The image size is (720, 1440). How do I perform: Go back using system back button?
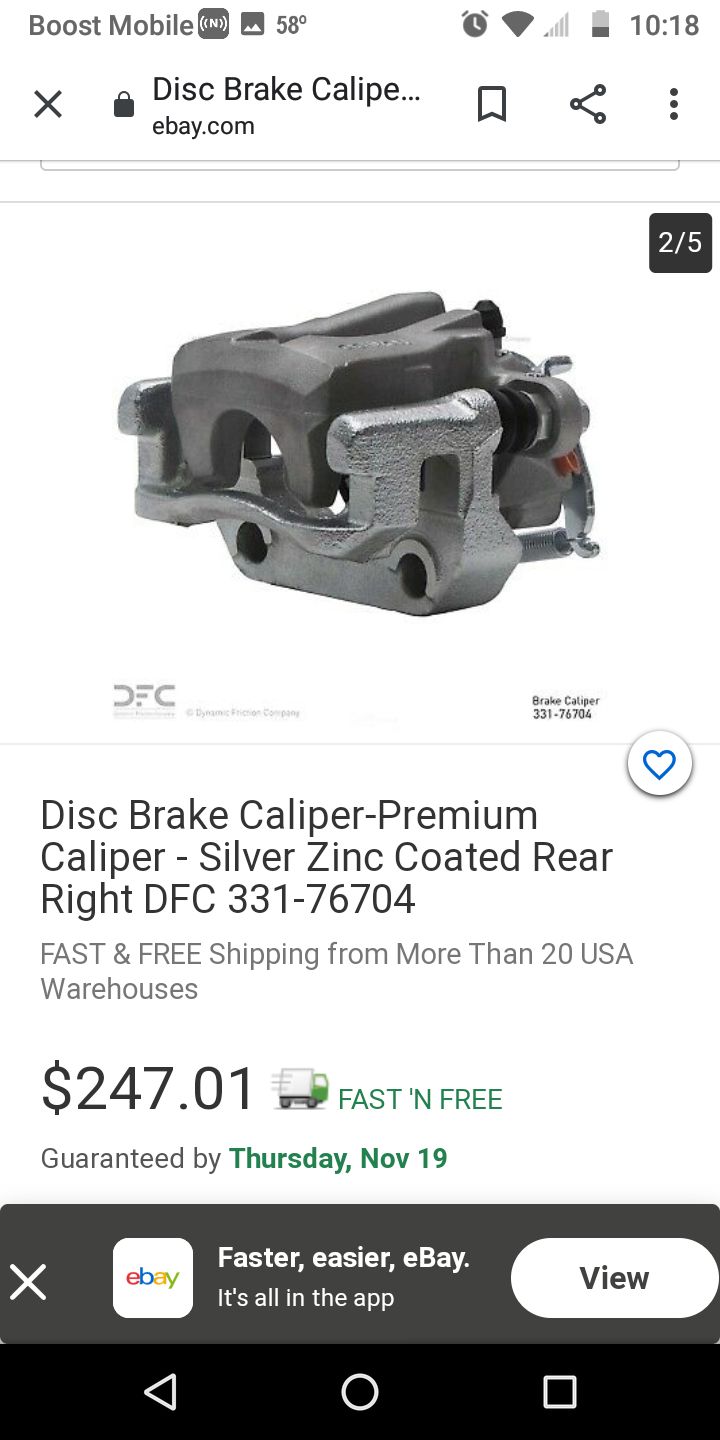point(160,1392)
